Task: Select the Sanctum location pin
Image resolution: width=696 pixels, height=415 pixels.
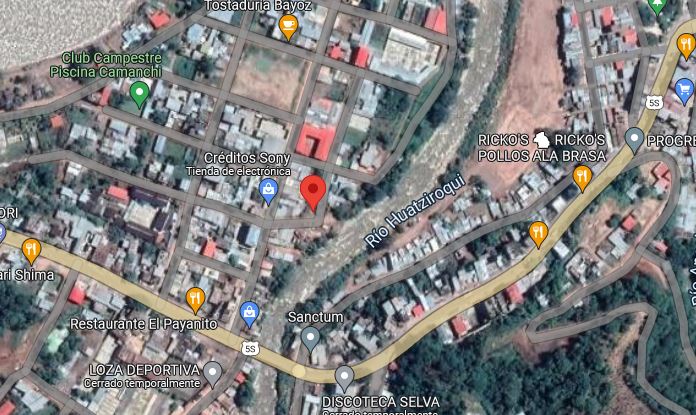Action: click(311, 338)
